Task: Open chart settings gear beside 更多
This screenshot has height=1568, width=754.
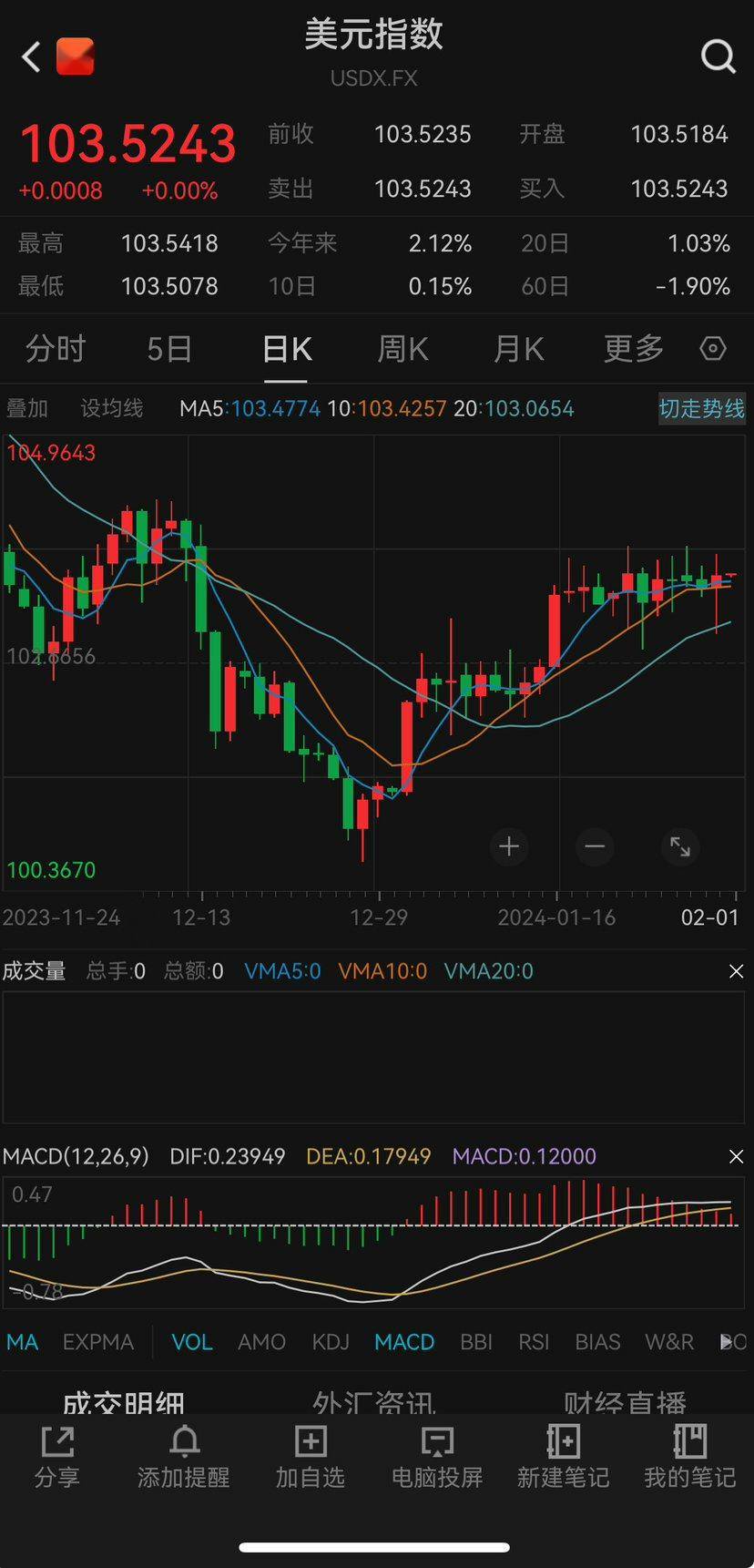Action: coord(713,348)
